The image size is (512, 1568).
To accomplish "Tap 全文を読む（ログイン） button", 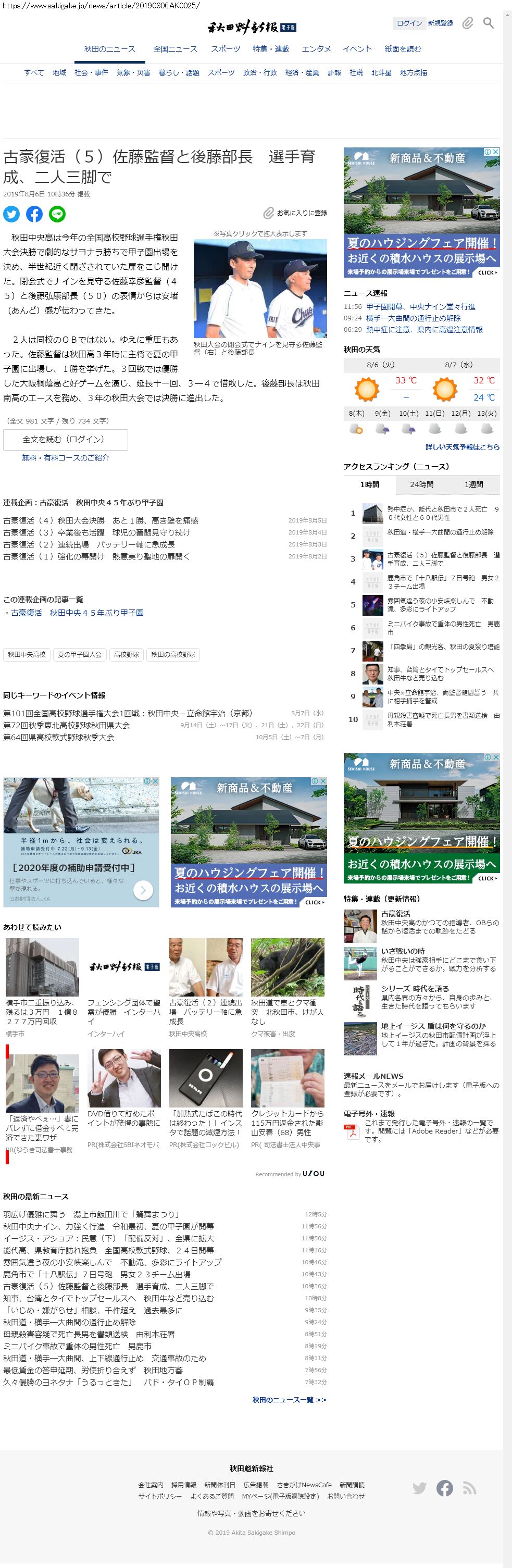I will click(x=66, y=440).
